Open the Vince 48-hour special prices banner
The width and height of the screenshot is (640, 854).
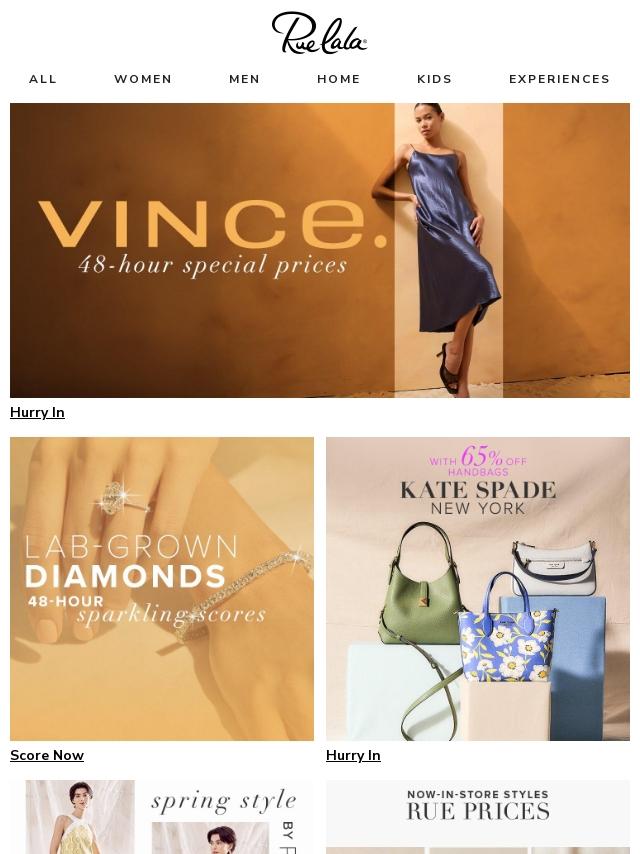pyautogui.click(x=320, y=250)
